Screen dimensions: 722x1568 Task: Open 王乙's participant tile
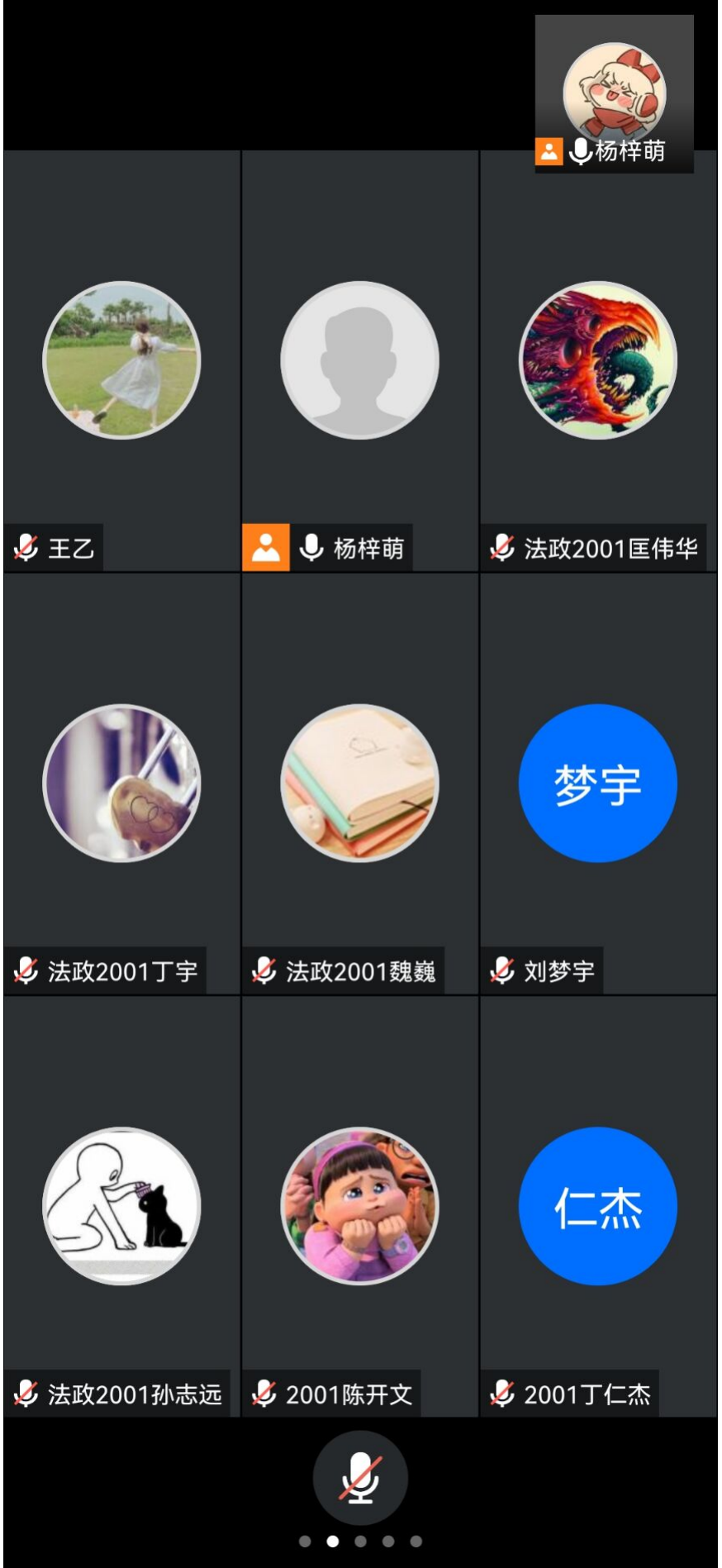click(121, 361)
